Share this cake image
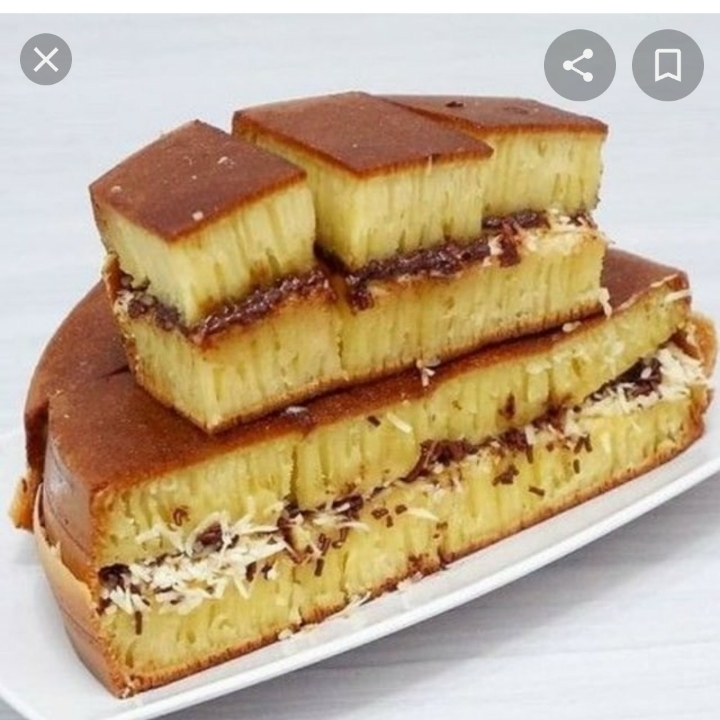This screenshot has height=720, width=720. click(x=579, y=66)
